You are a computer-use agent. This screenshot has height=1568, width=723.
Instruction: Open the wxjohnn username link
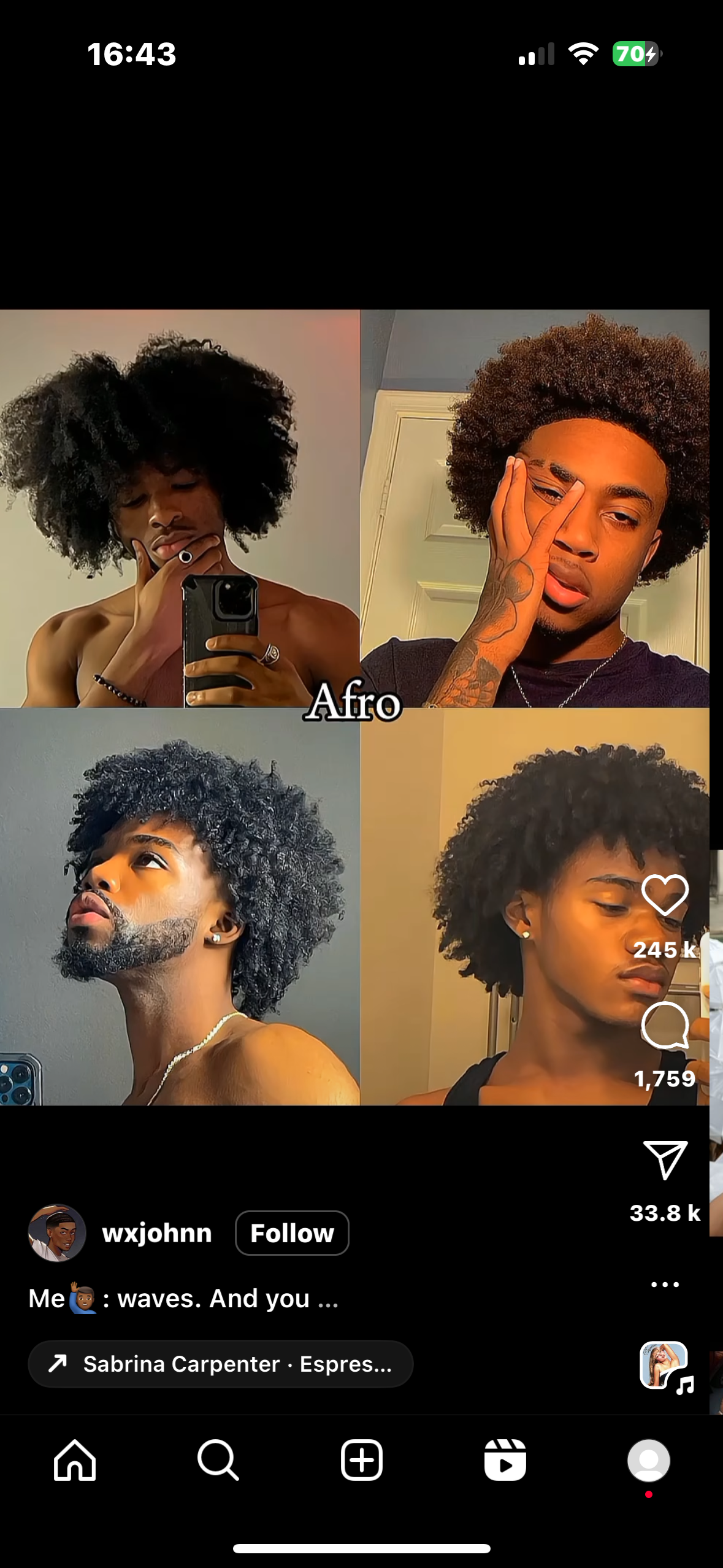click(157, 1233)
